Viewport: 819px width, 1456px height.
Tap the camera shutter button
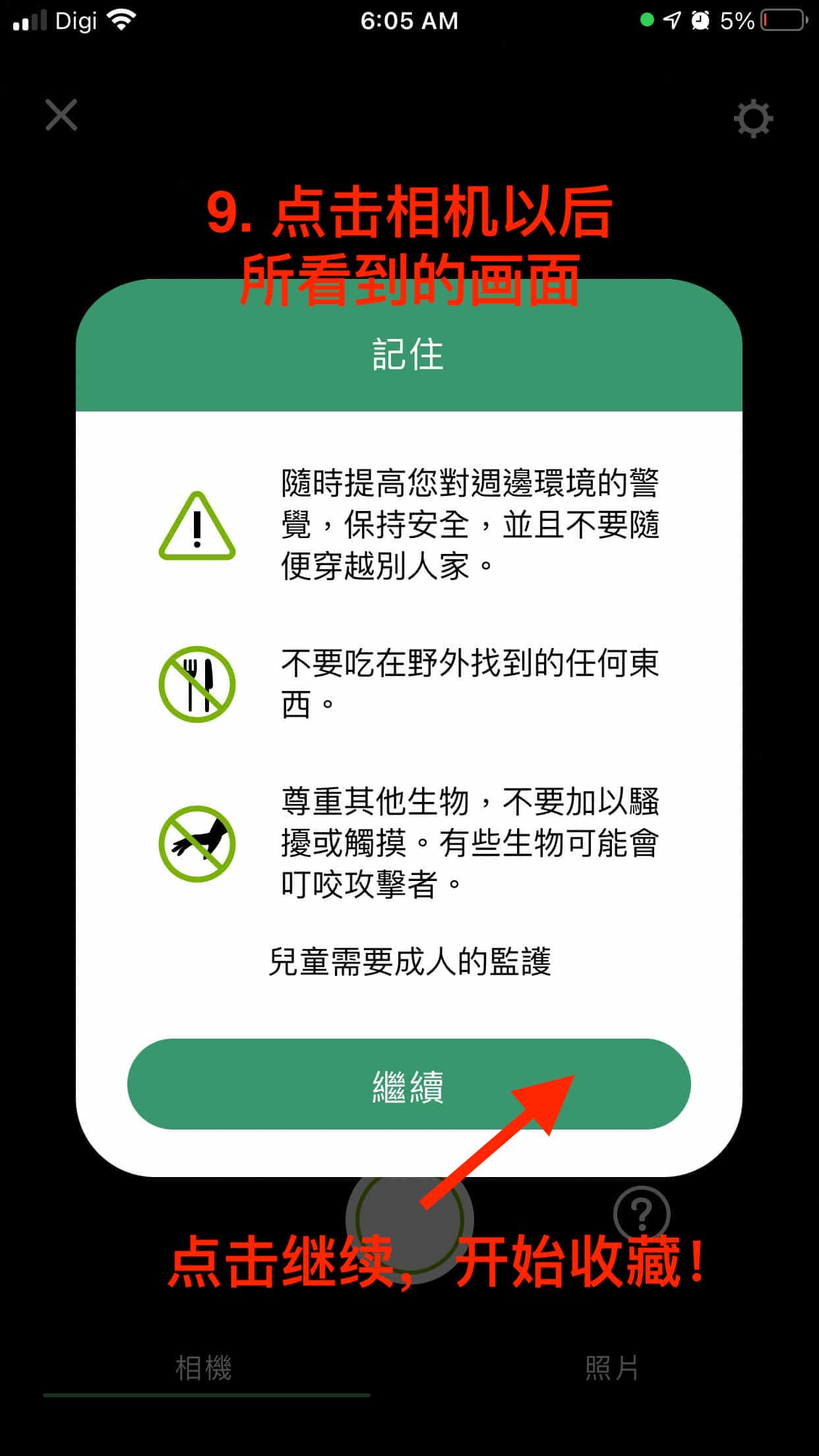pos(409,1220)
